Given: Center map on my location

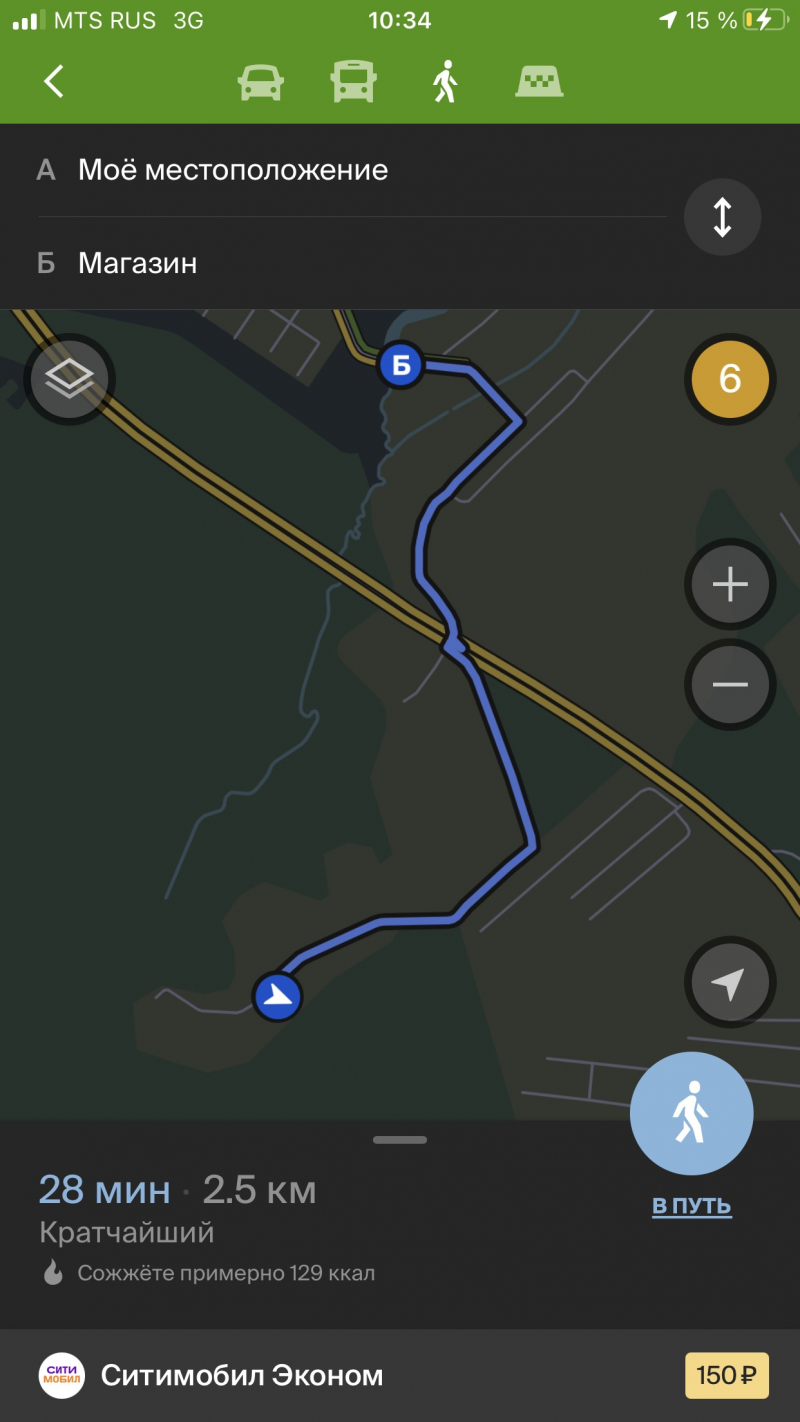Looking at the screenshot, I should click(x=730, y=983).
